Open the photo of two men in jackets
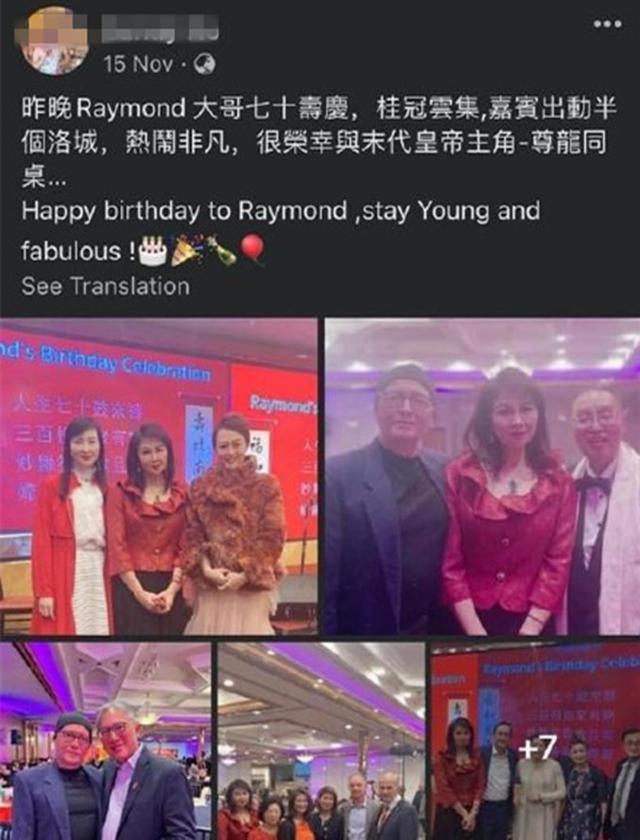The image size is (640, 840). [105, 741]
